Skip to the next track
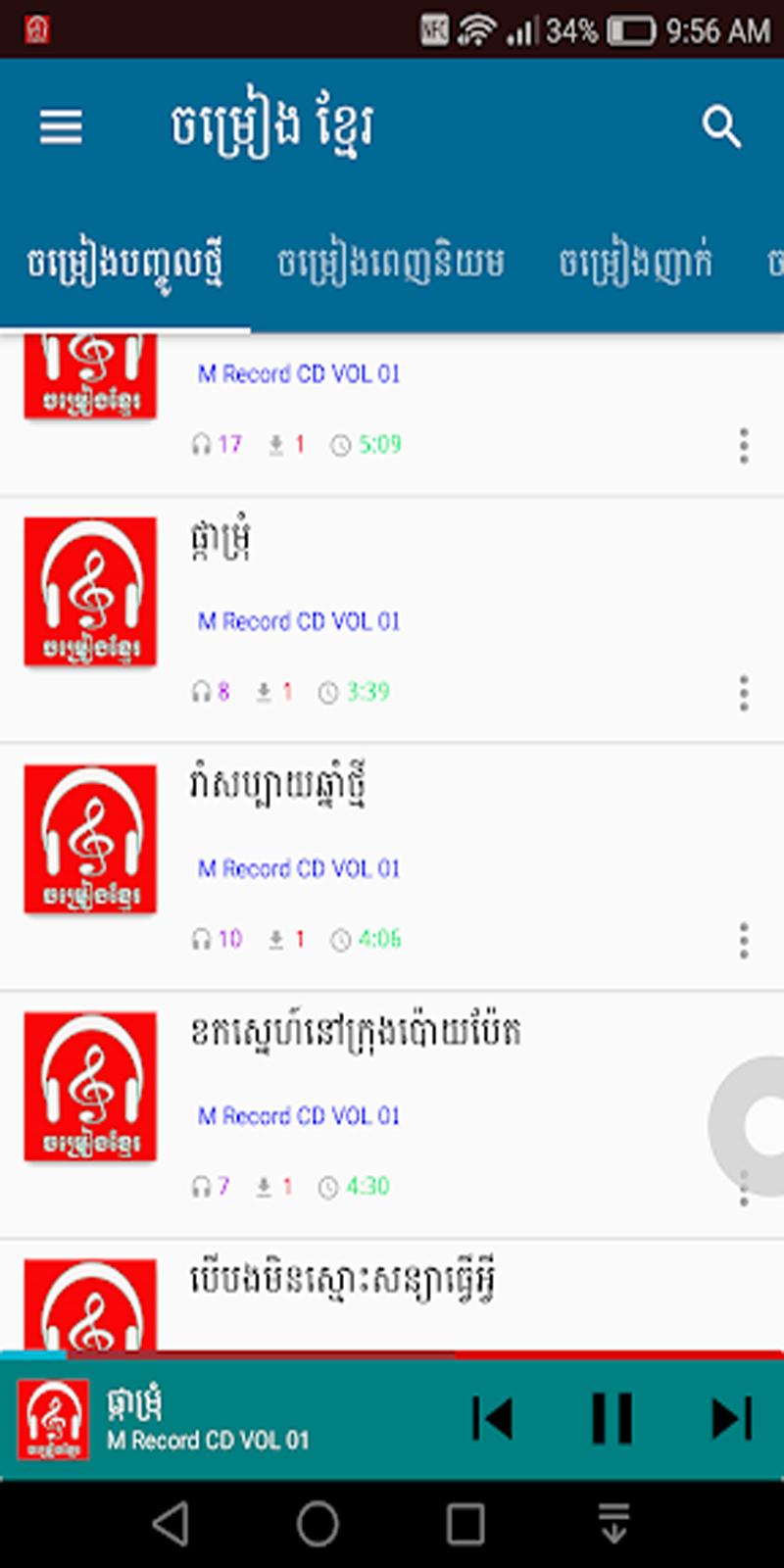The image size is (784, 1568). click(x=731, y=1418)
